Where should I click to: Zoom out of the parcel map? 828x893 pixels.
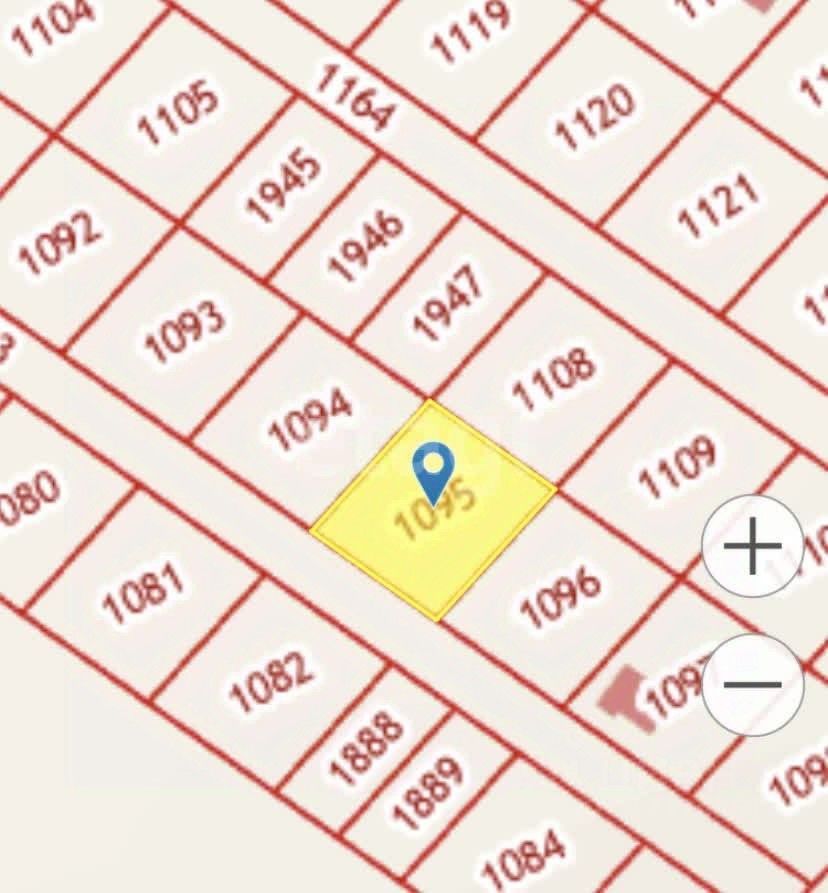tap(752, 684)
